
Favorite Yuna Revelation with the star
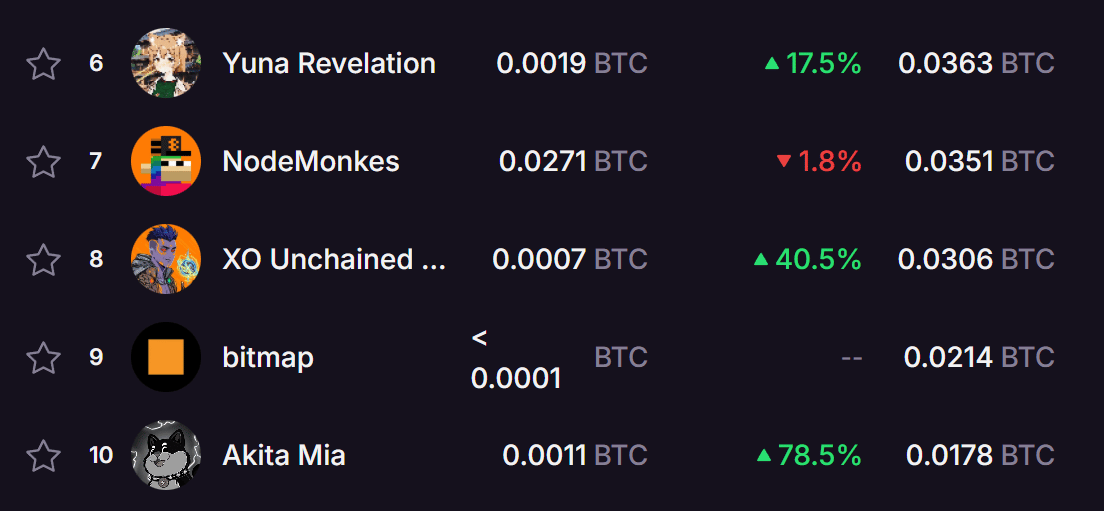(x=43, y=65)
